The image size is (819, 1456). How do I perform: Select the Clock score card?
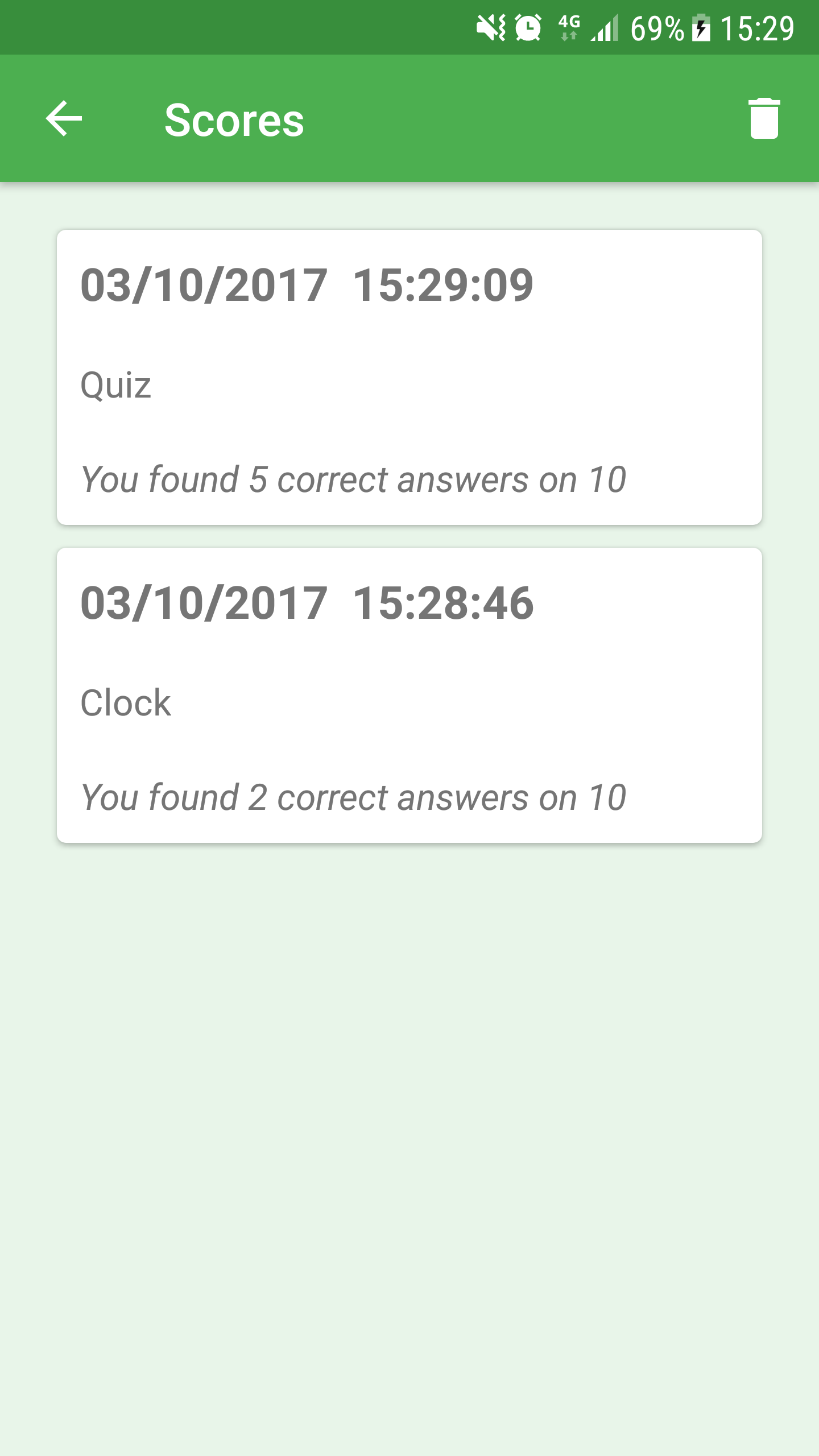[409, 694]
